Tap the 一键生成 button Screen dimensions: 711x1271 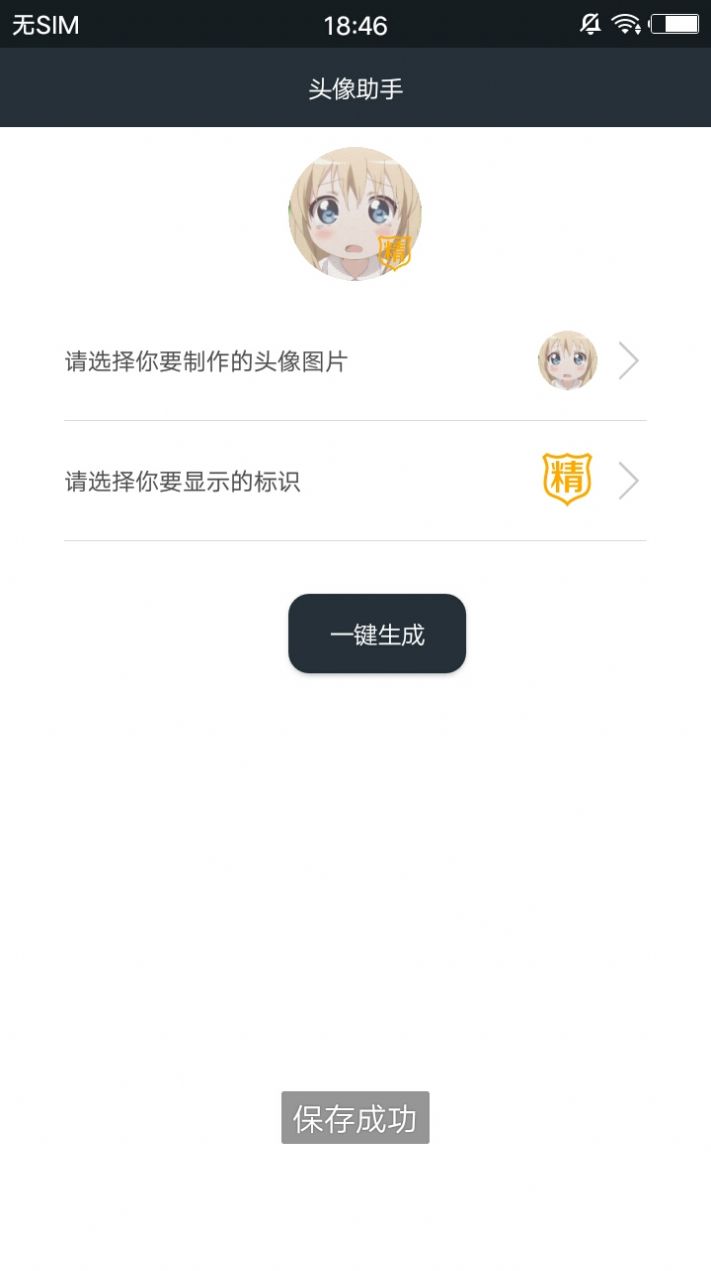point(377,634)
